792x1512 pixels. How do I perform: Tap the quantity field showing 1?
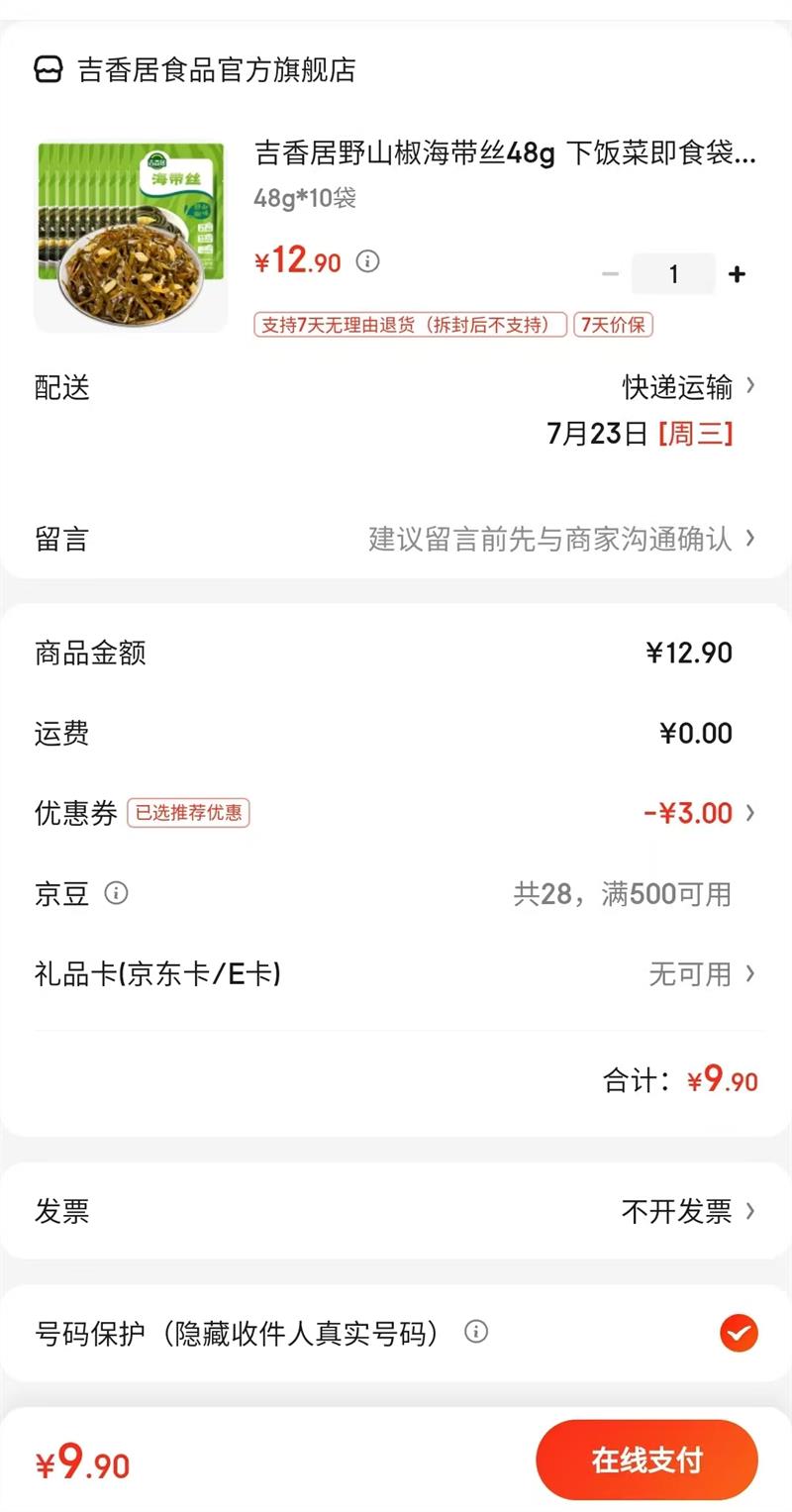[x=673, y=274]
